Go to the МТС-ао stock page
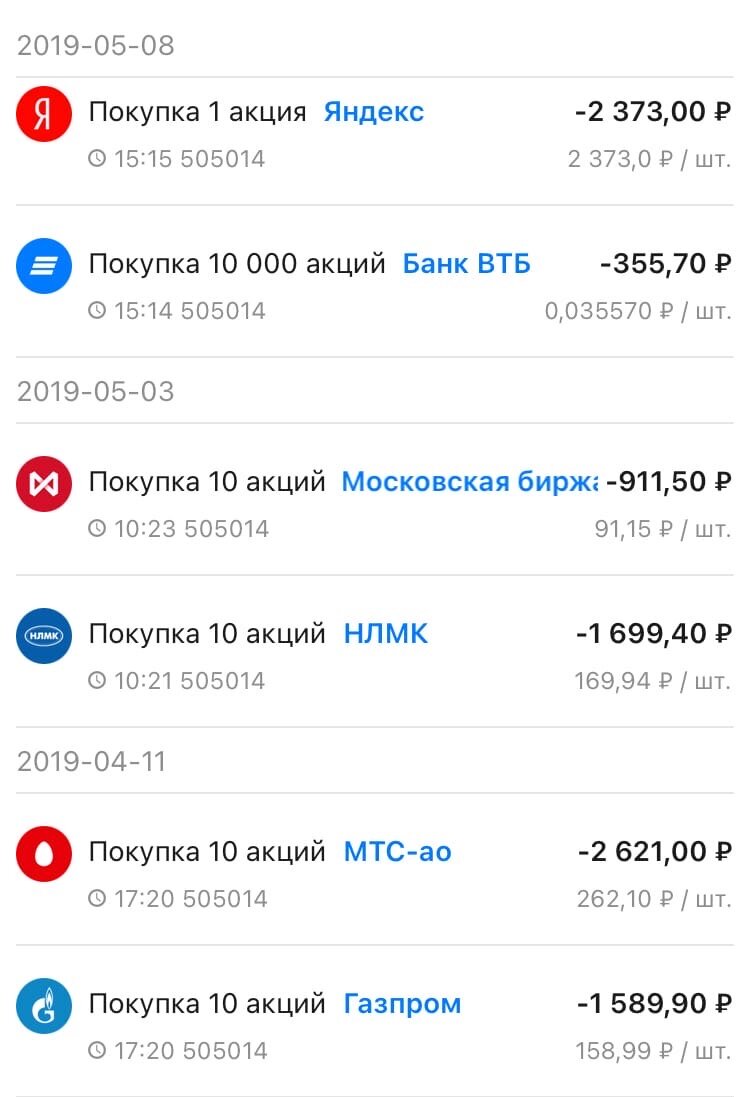This screenshot has width=750, height=1097. (397, 852)
